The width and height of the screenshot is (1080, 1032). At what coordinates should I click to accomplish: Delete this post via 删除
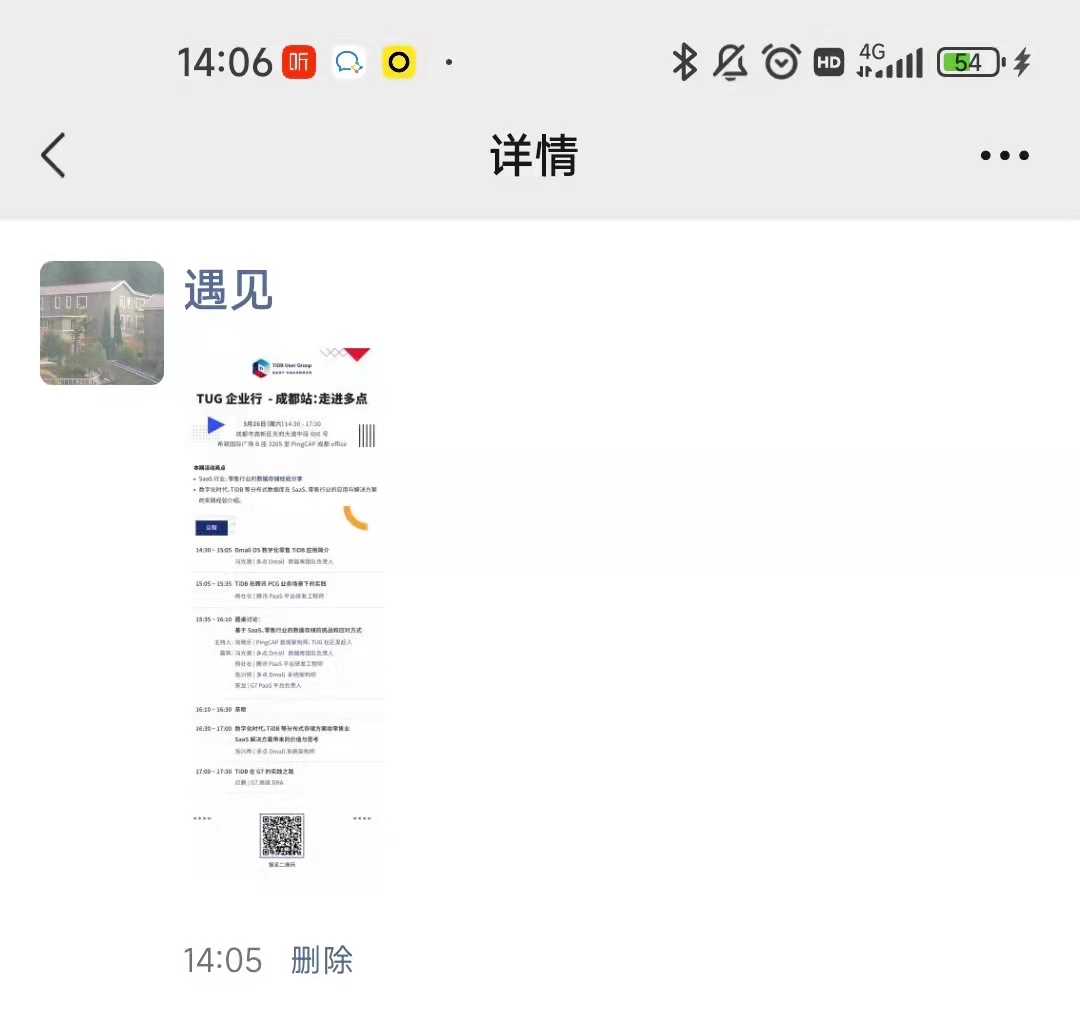pyautogui.click(x=322, y=961)
